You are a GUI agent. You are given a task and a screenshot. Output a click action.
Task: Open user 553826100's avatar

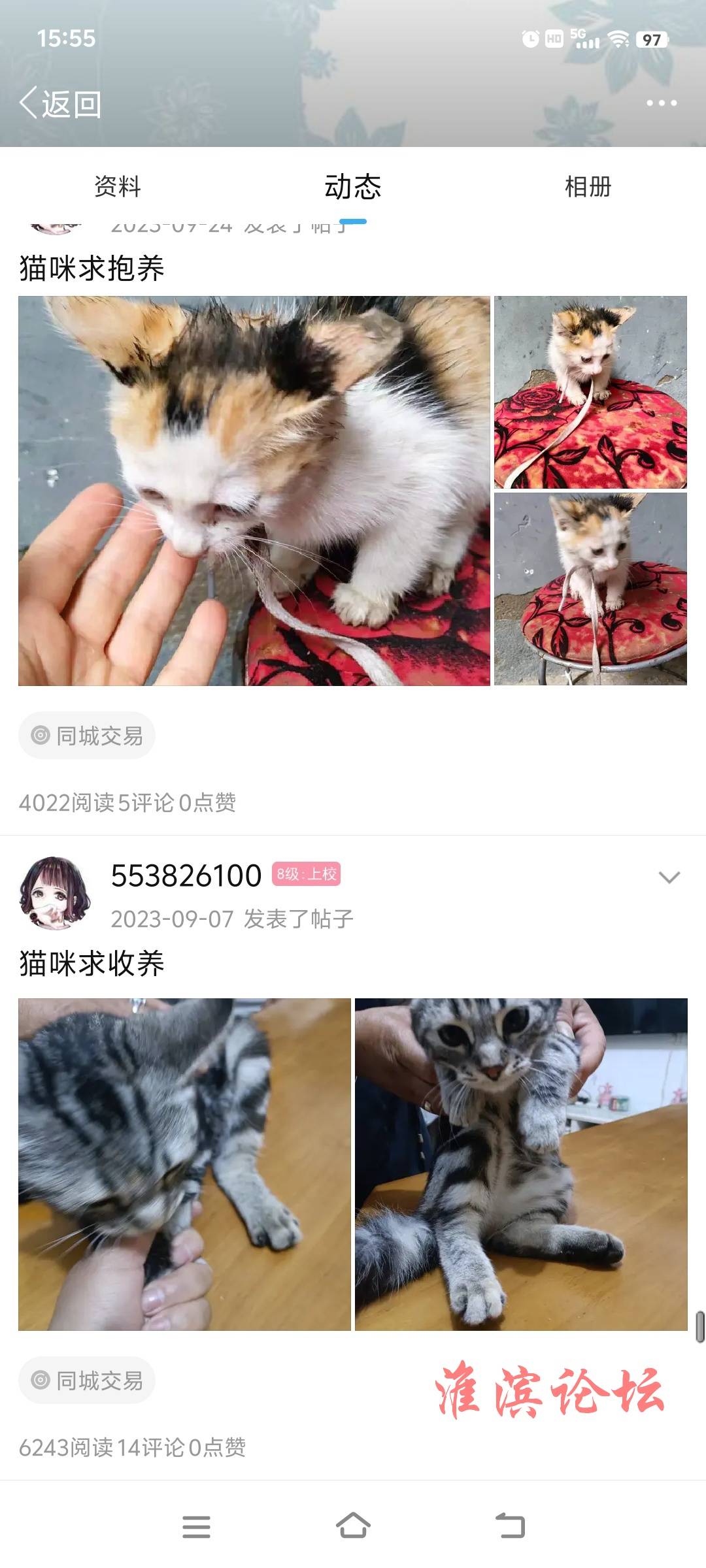55,892
